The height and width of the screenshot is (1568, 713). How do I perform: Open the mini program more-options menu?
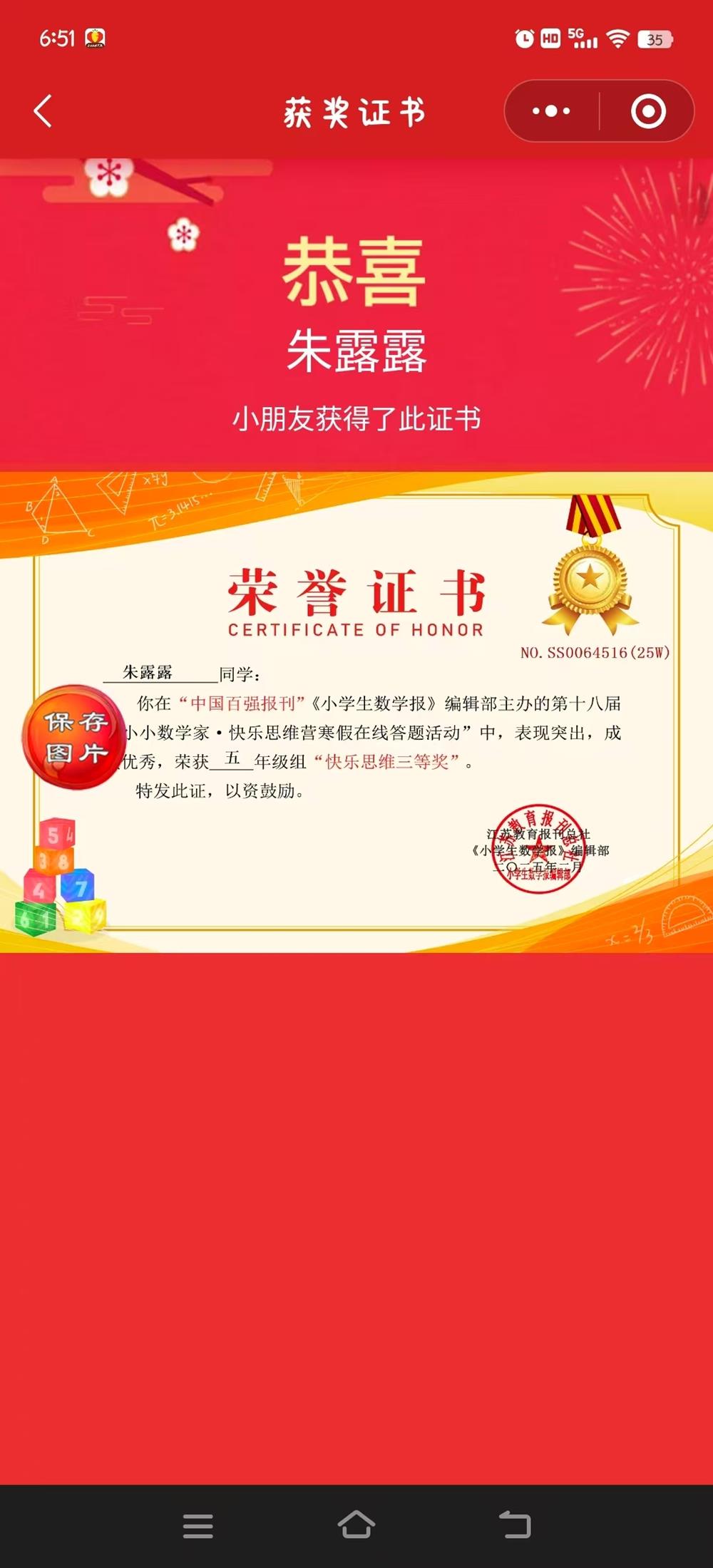tap(551, 111)
